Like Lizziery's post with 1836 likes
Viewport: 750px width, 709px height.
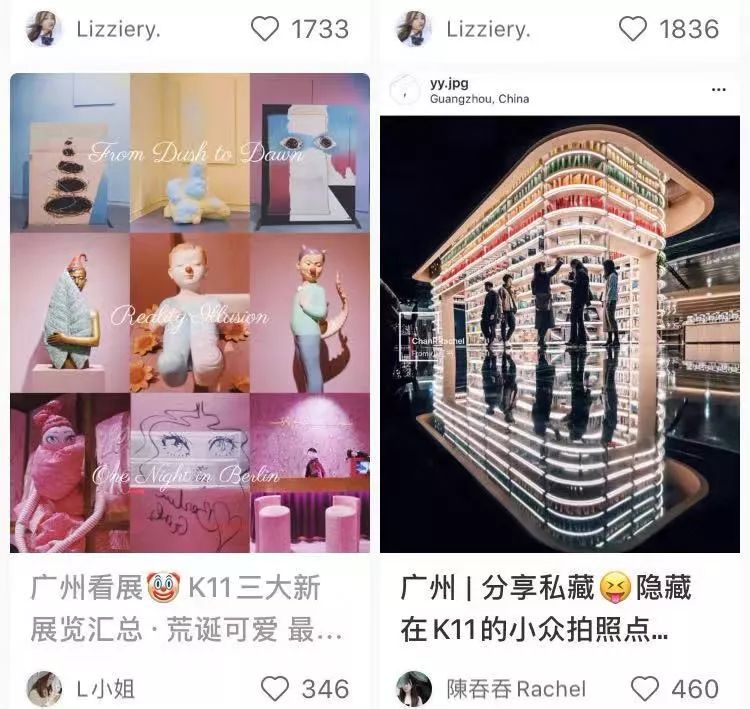[633, 29]
